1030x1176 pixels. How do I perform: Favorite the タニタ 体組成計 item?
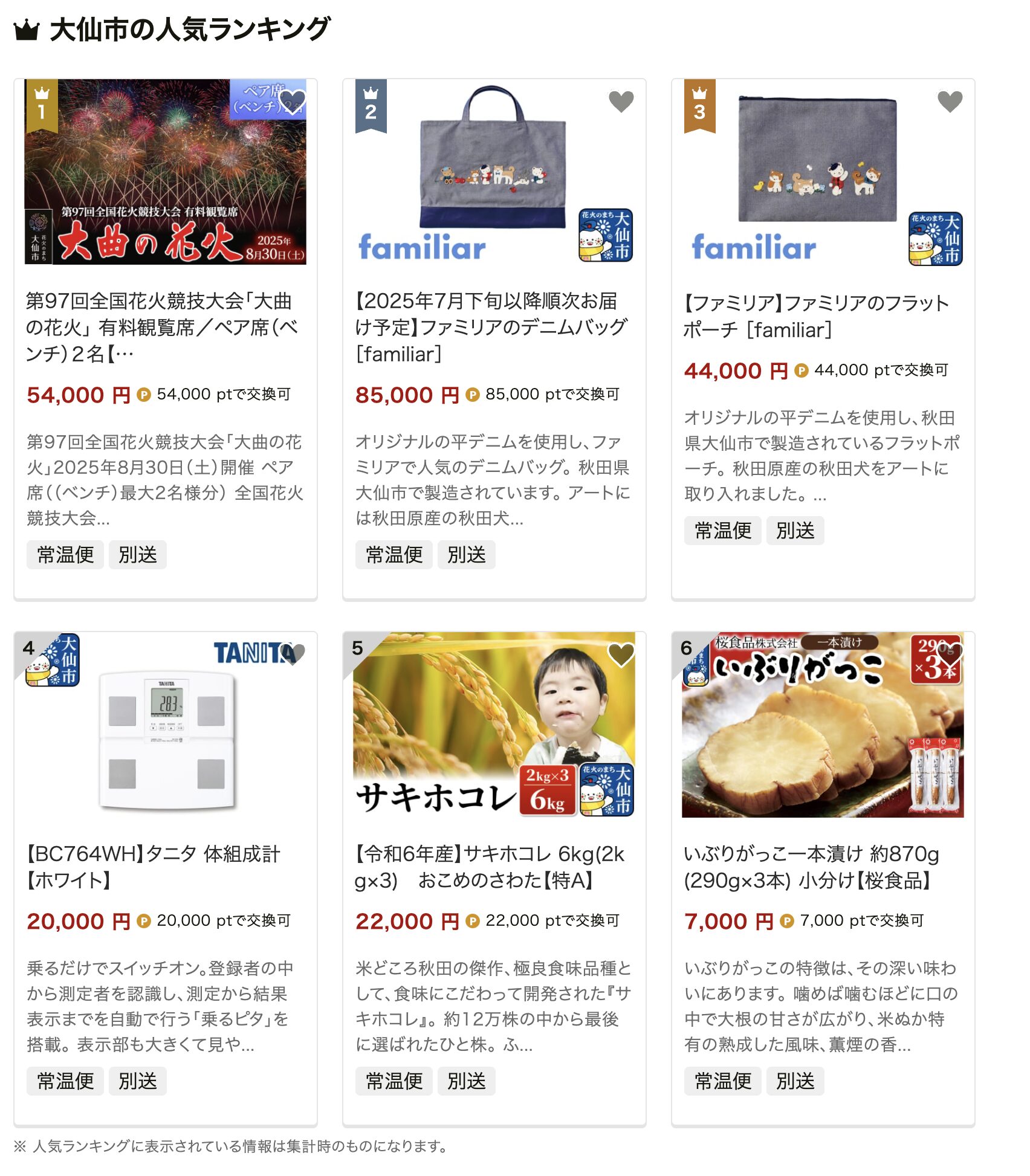click(292, 654)
